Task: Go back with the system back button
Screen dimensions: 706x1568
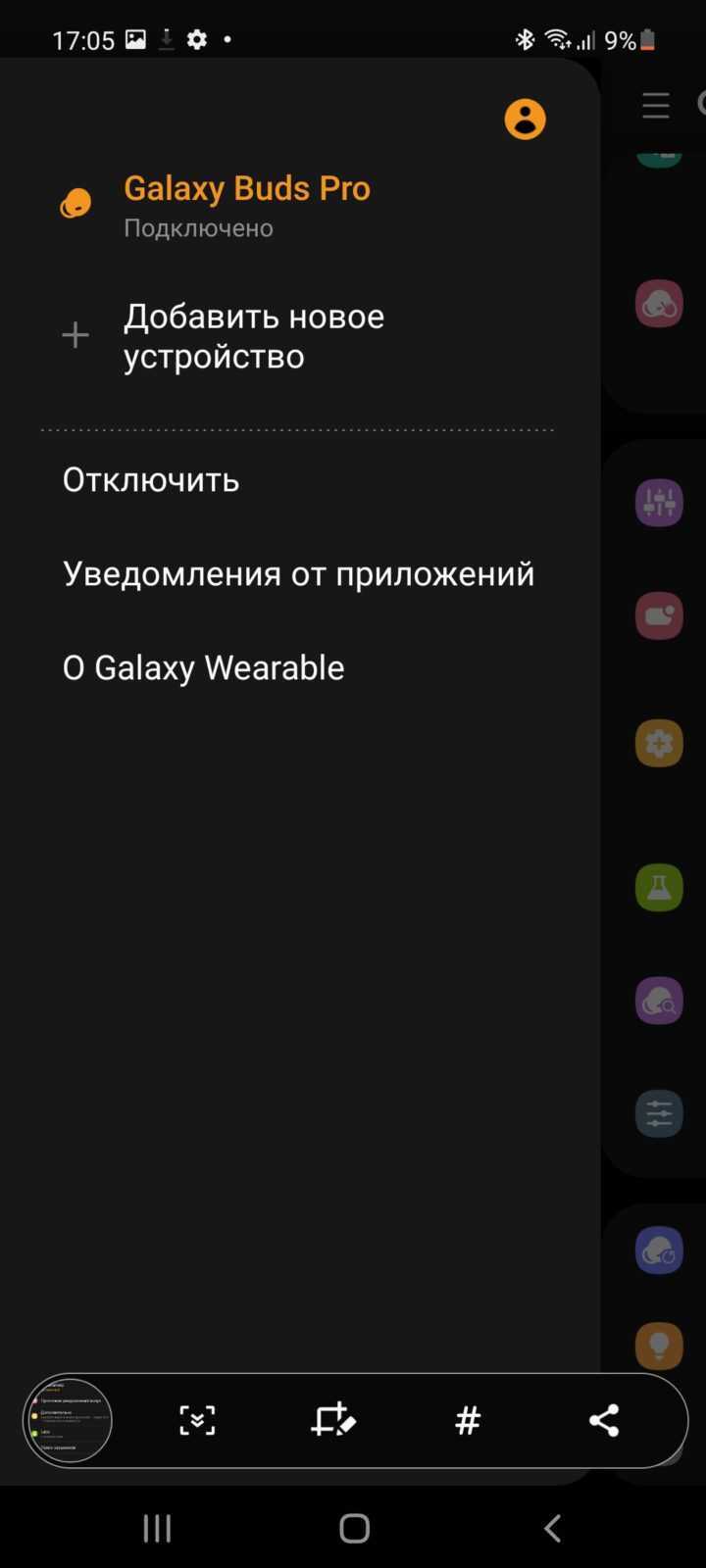Action: click(x=552, y=1527)
